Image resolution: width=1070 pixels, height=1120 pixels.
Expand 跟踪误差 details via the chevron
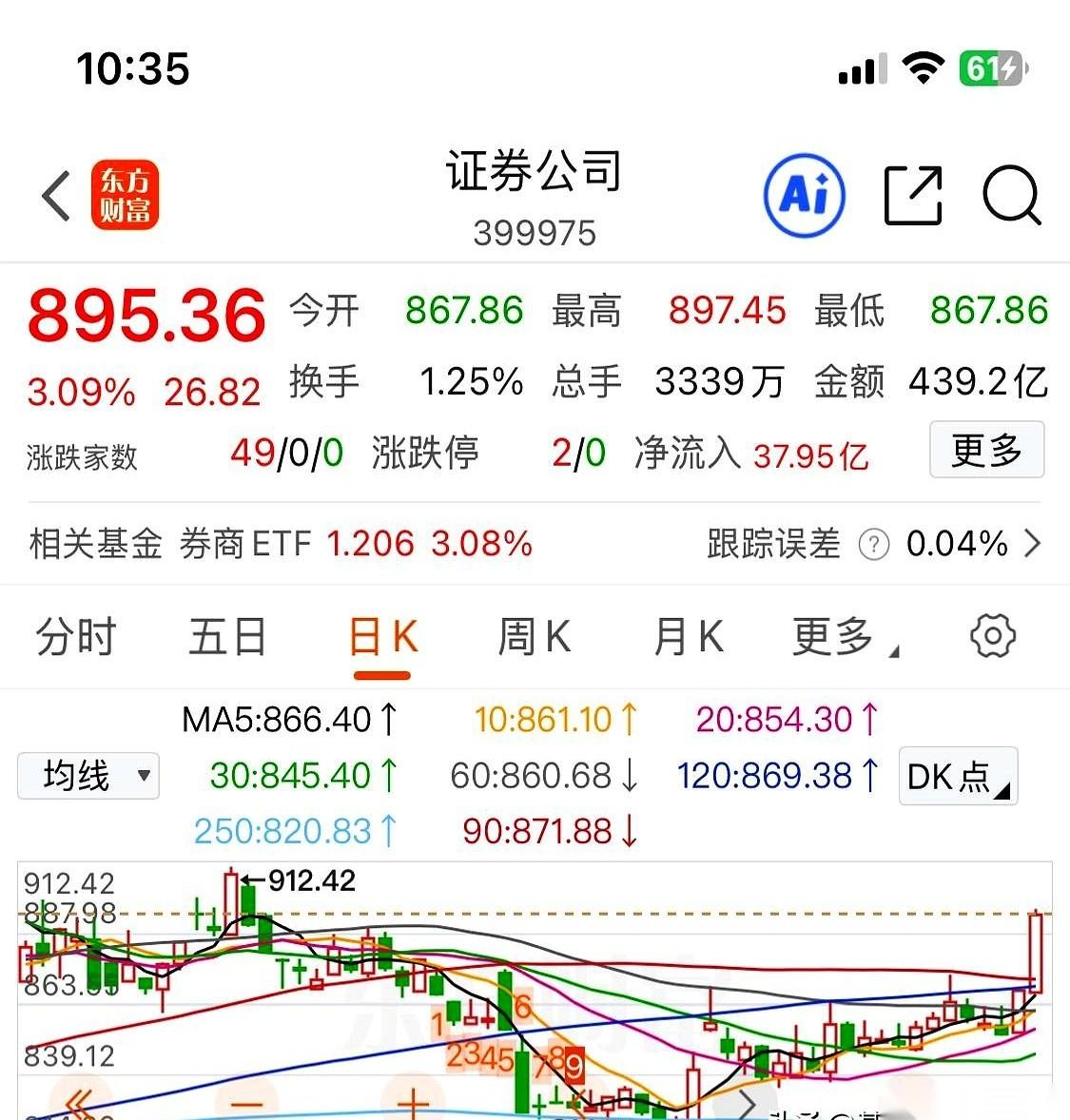pos(1033,544)
